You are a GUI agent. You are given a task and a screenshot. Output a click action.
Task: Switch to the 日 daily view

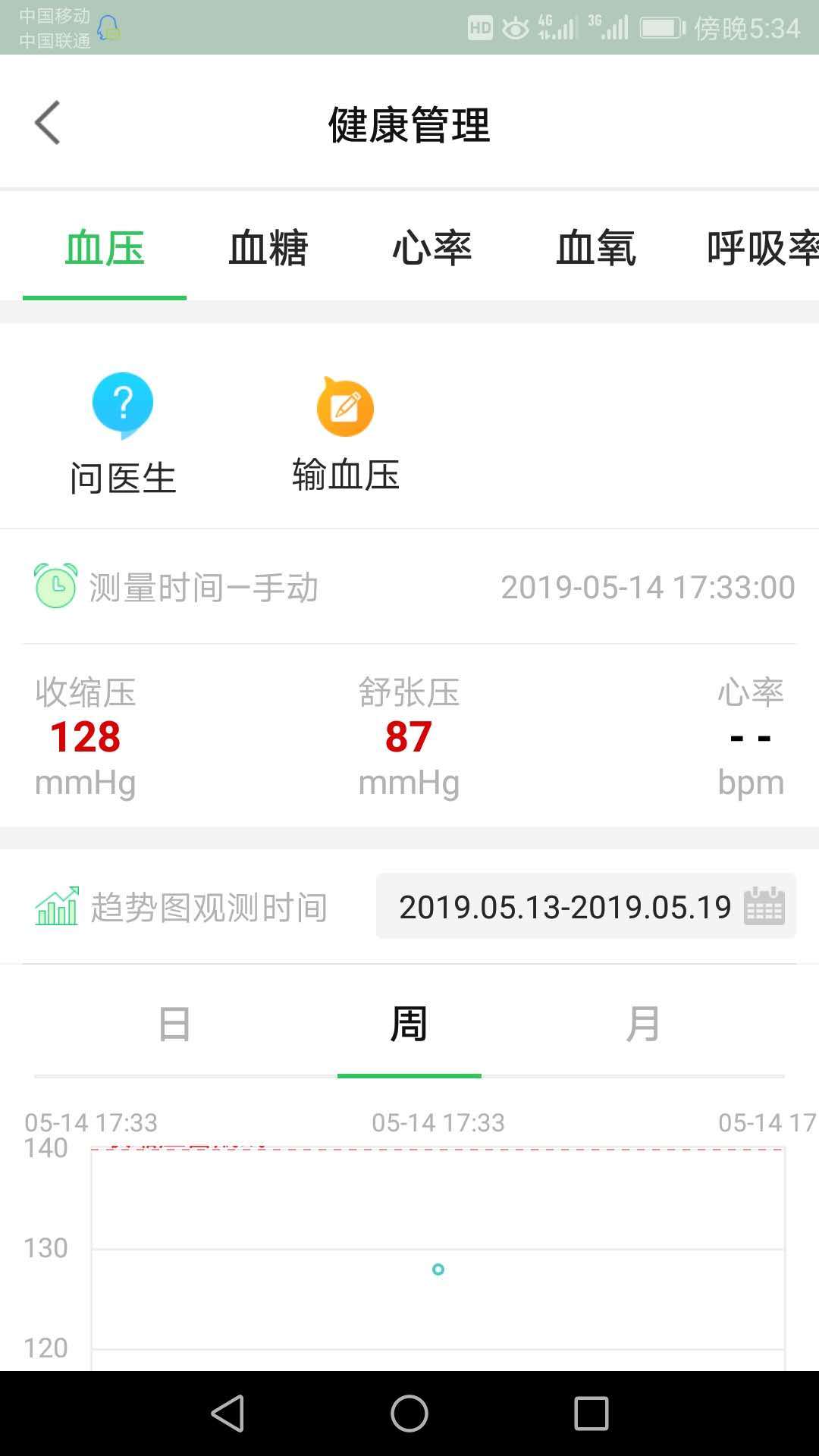pos(175,1022)
